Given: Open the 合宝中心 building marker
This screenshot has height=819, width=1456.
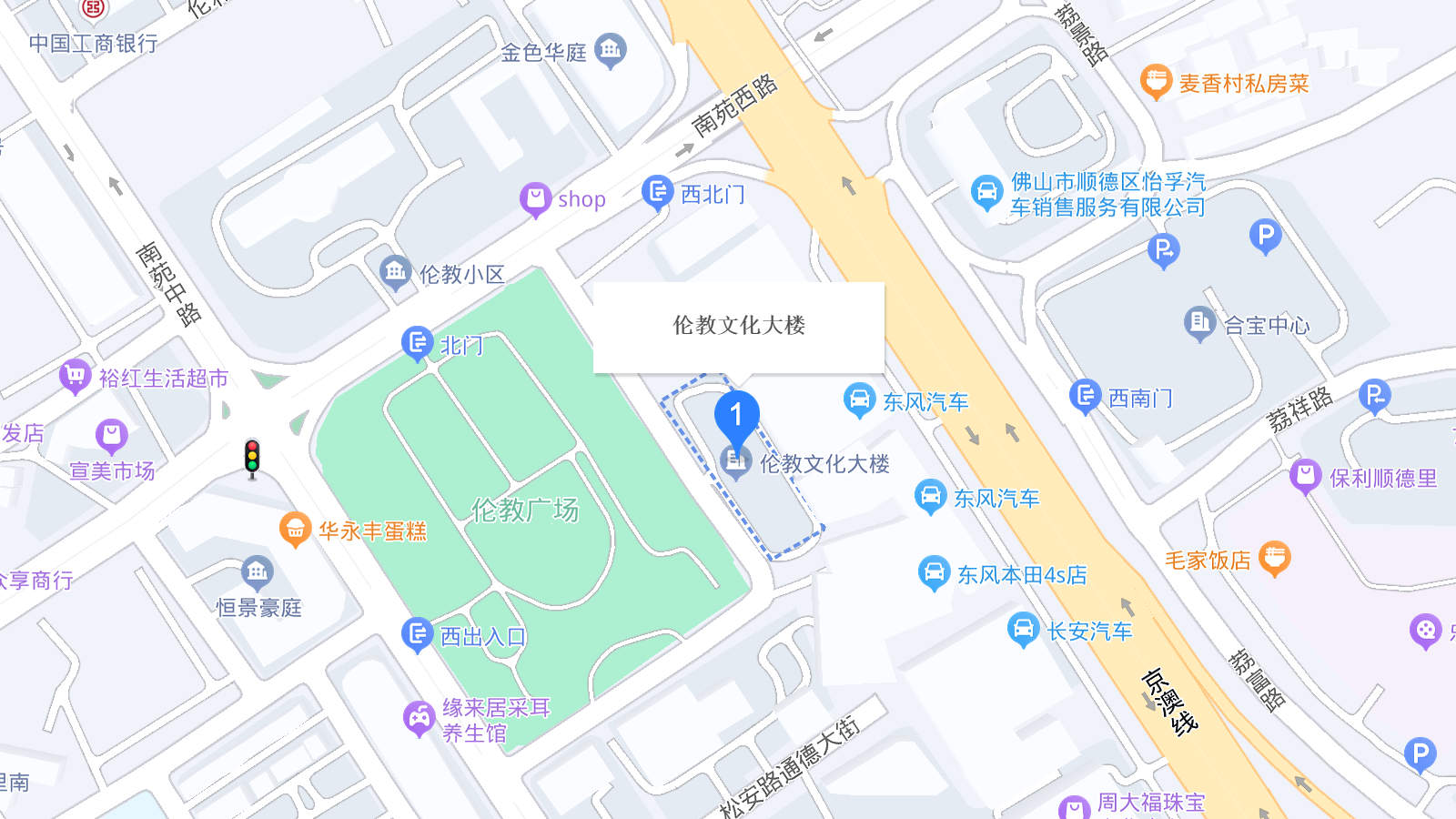Looking at the screenshot, I should 1199,324.
